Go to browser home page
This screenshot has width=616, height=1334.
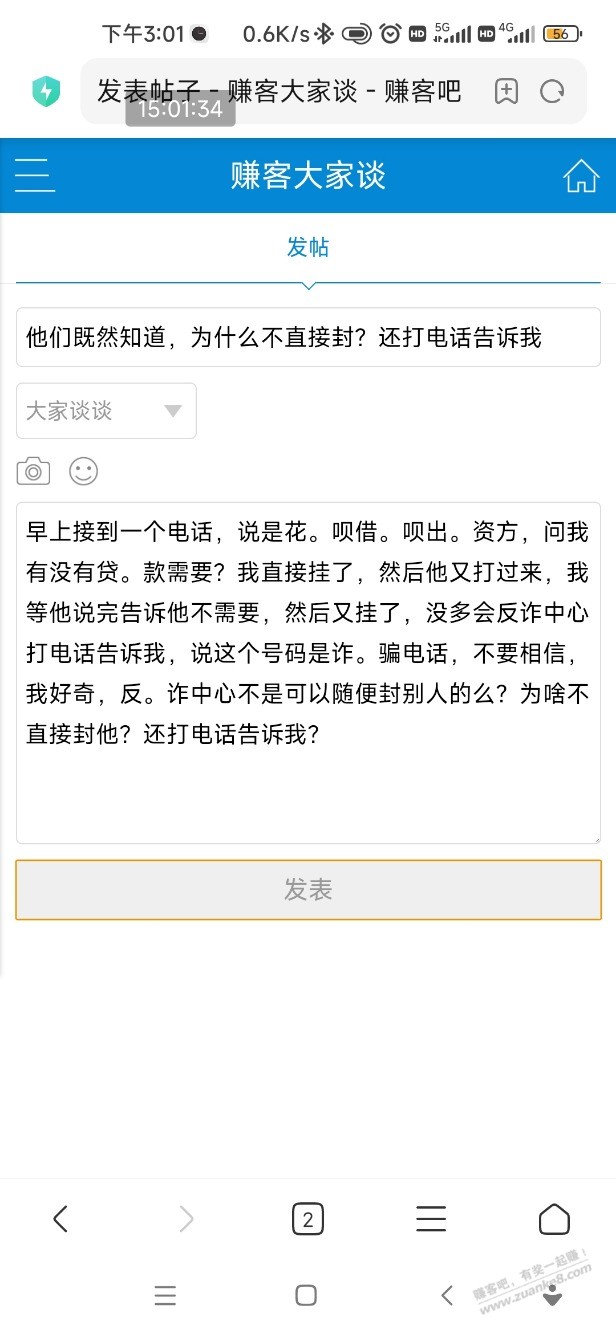click(x=554, y=1218)
